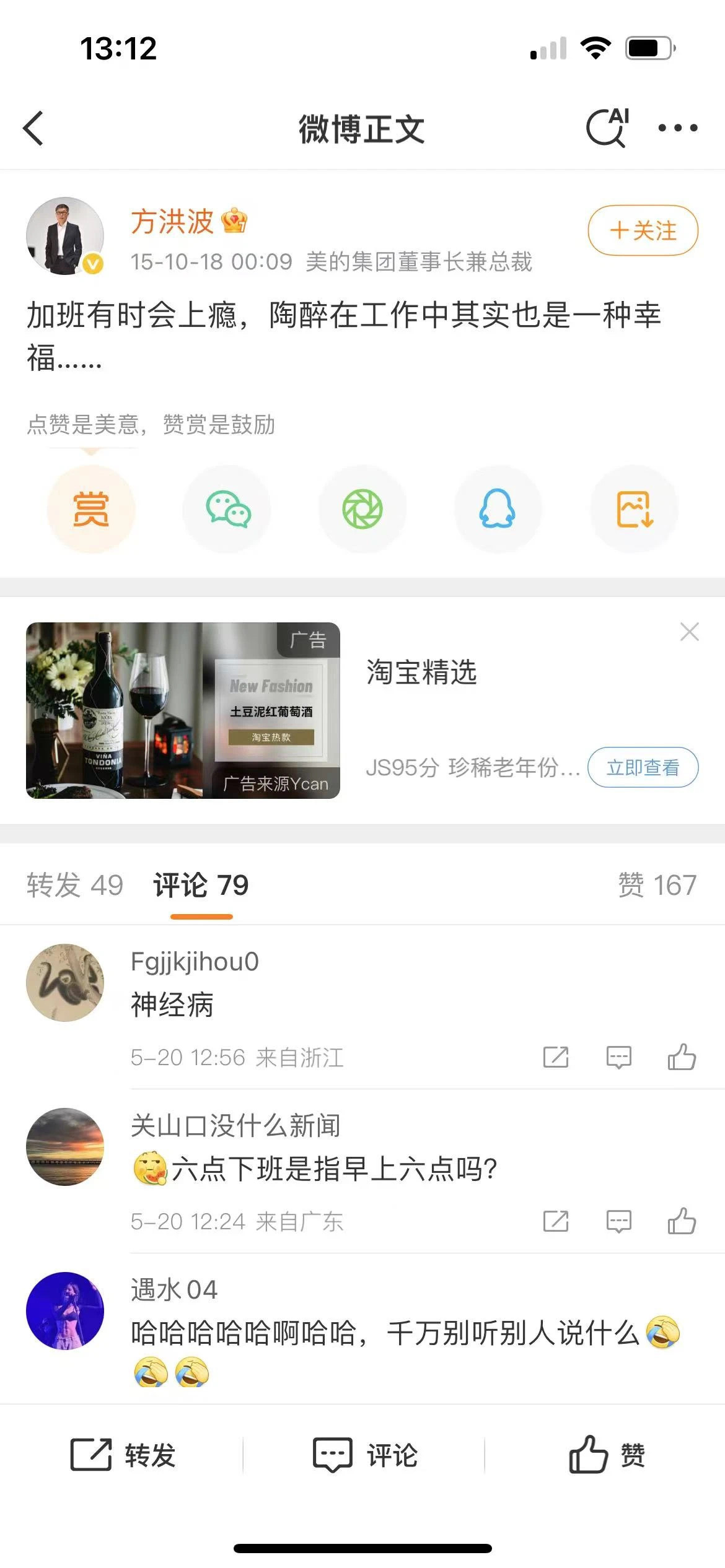Like the post via bottom 赞 button
Image resolution: width=725 pixels, height=1568 pixels.
(607, 1455)
